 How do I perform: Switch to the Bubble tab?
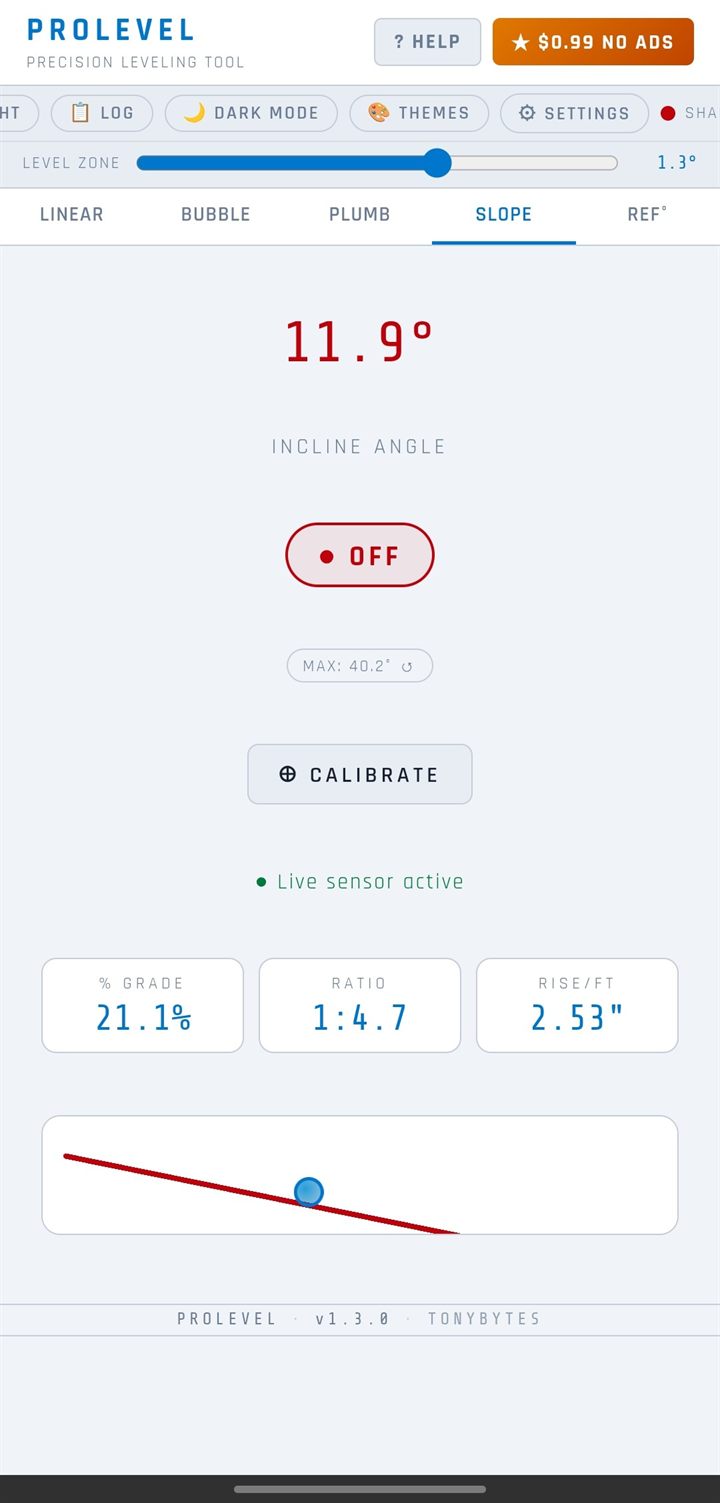[x=216, y=214]
